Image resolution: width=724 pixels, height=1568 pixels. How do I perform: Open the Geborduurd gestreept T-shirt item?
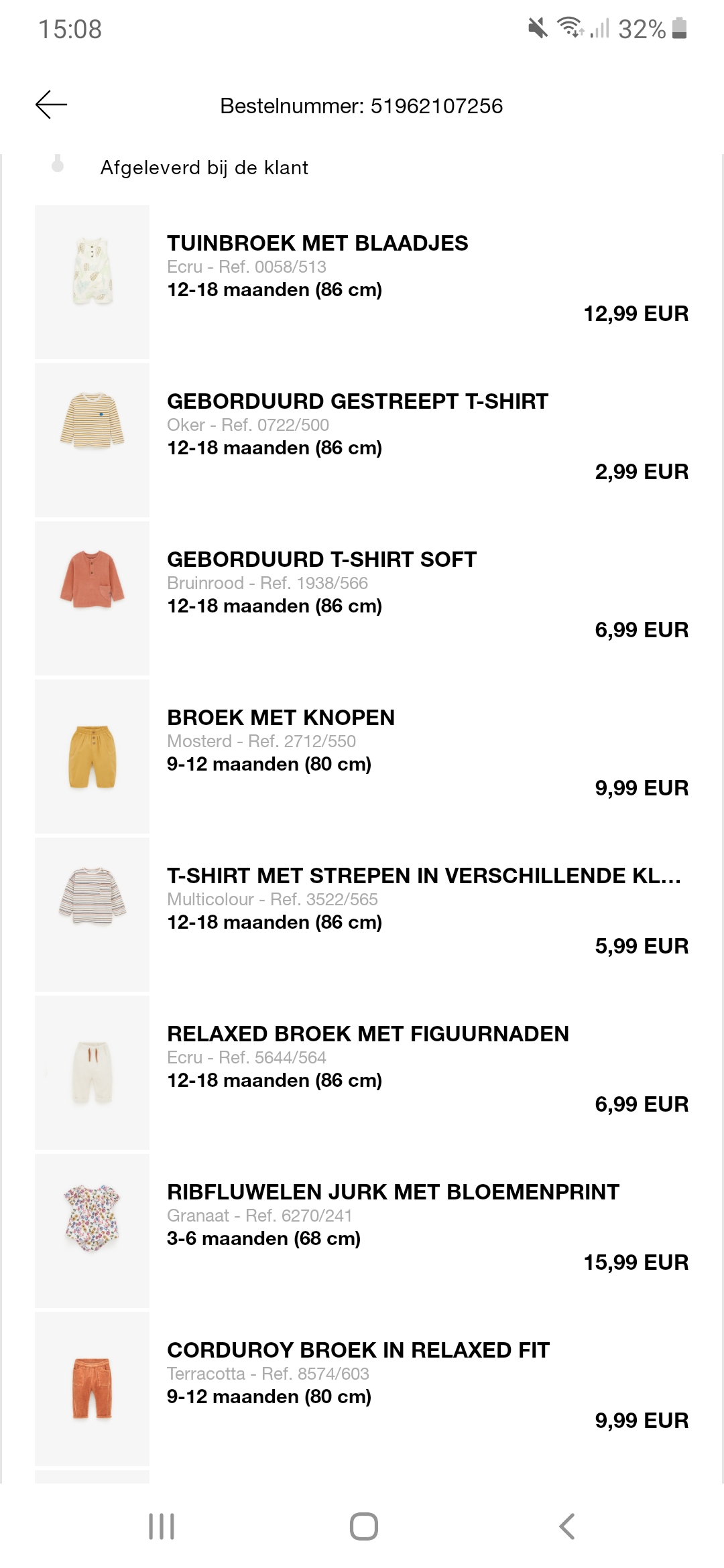pyautogui.click(x=362, y=440)
